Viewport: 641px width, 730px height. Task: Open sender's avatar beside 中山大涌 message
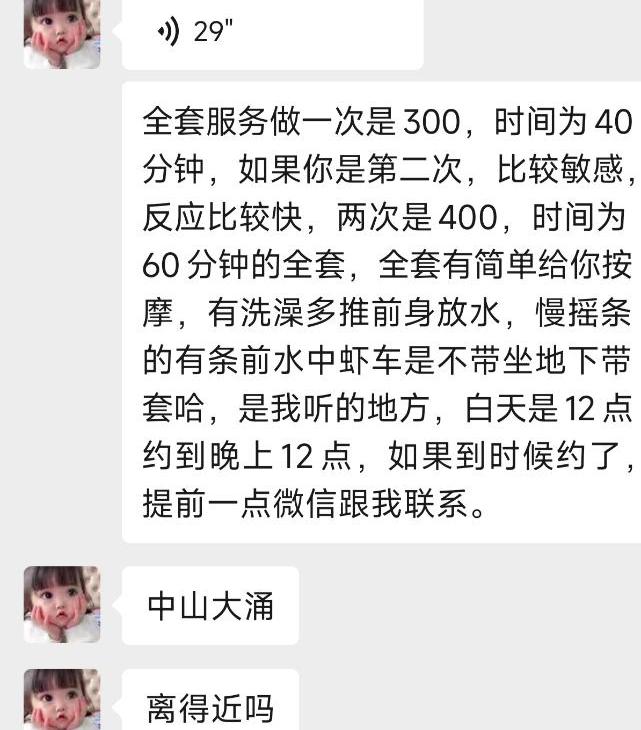click(x=62, y=604)
